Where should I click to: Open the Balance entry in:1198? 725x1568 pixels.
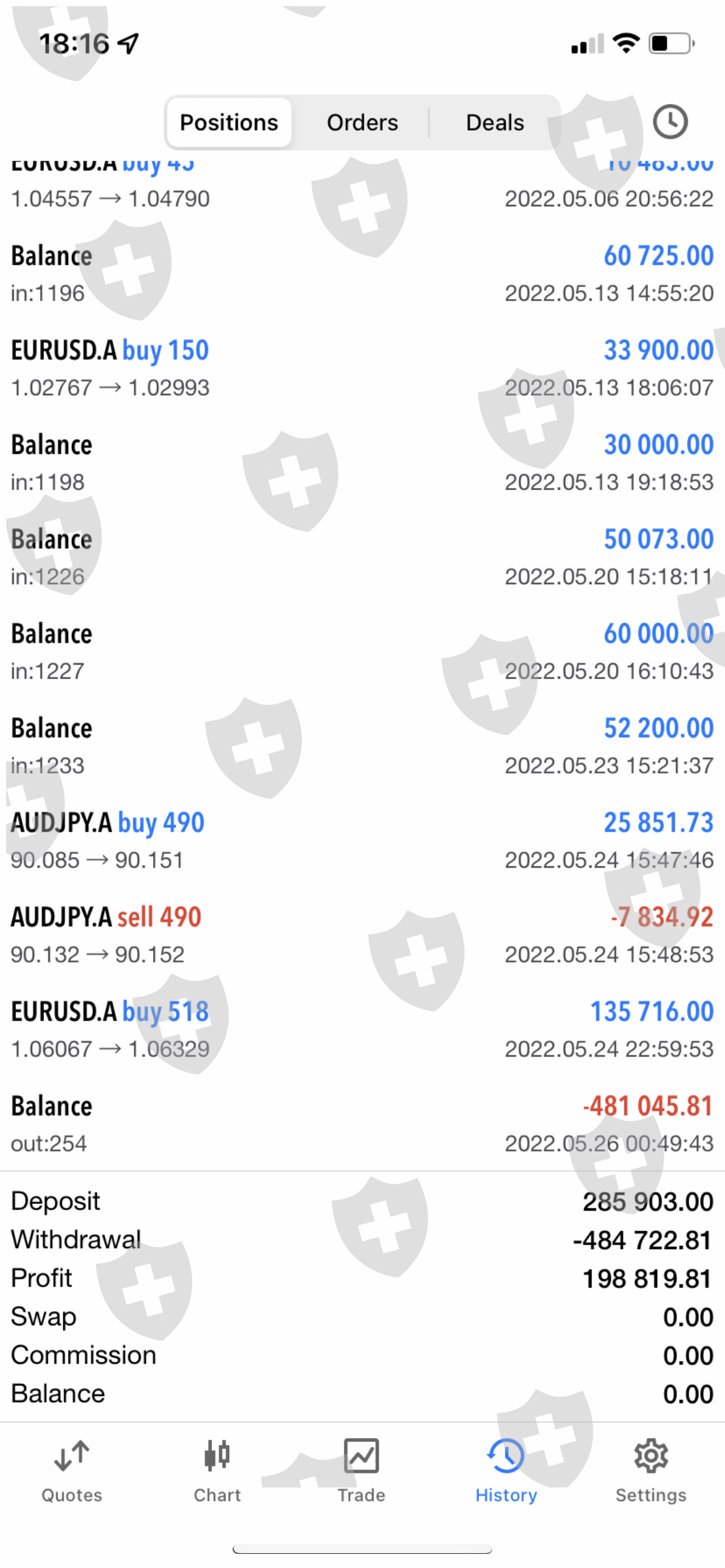[x=362, y=463]
